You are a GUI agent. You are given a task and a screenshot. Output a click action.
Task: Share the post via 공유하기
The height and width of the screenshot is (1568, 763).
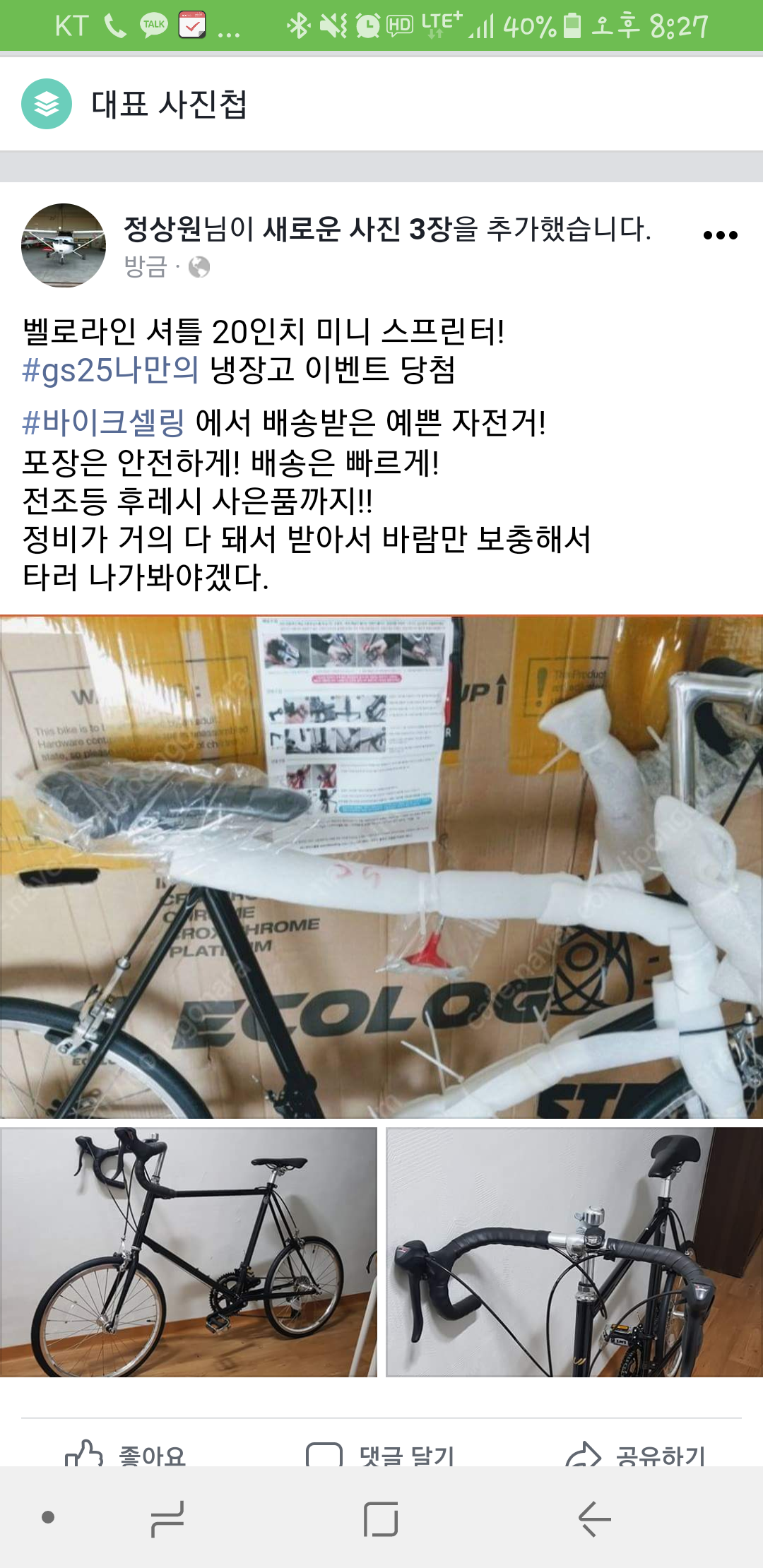[x=636, y=1454]
